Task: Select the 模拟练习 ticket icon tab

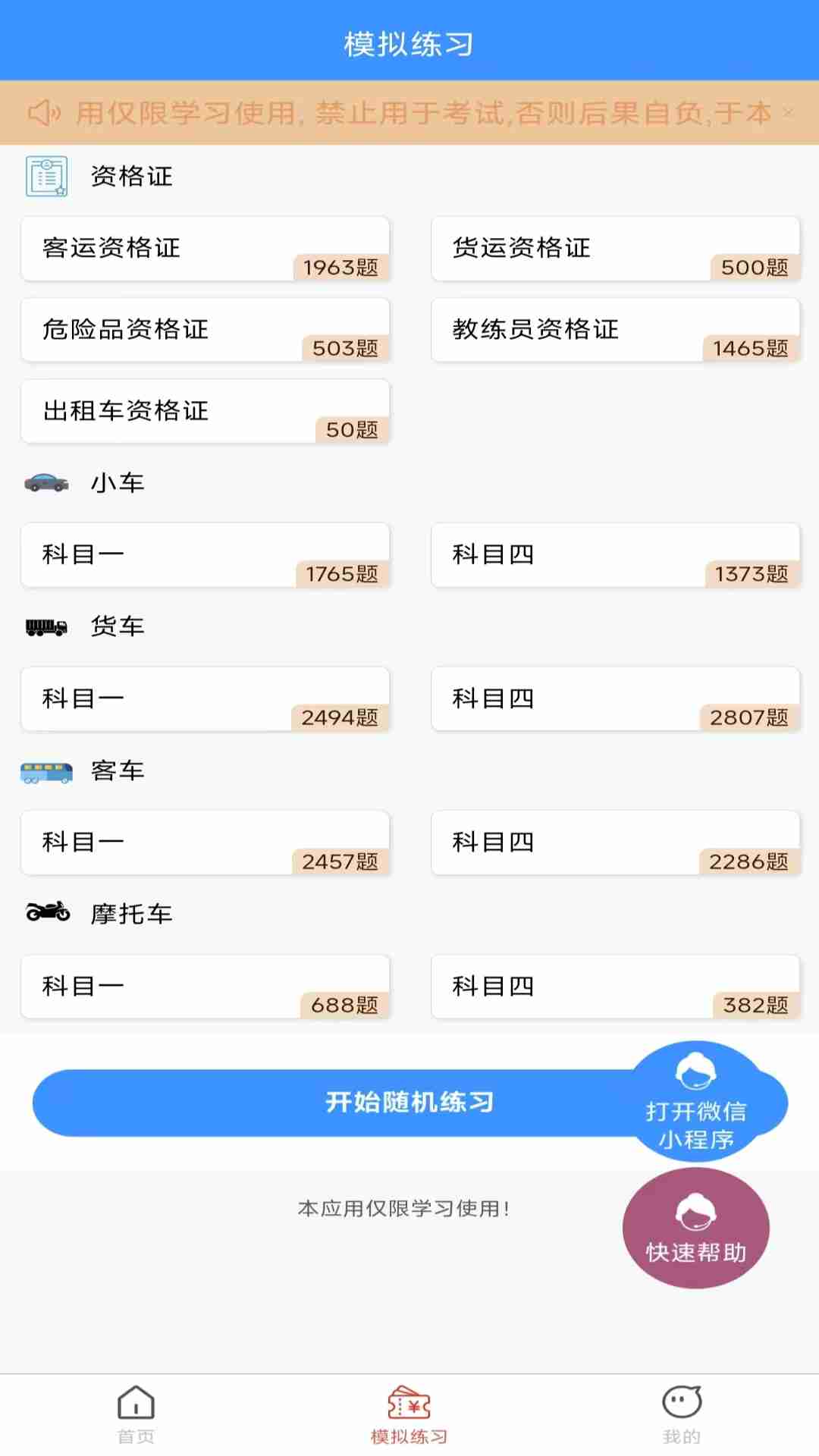Action: tap(409, 1407)
